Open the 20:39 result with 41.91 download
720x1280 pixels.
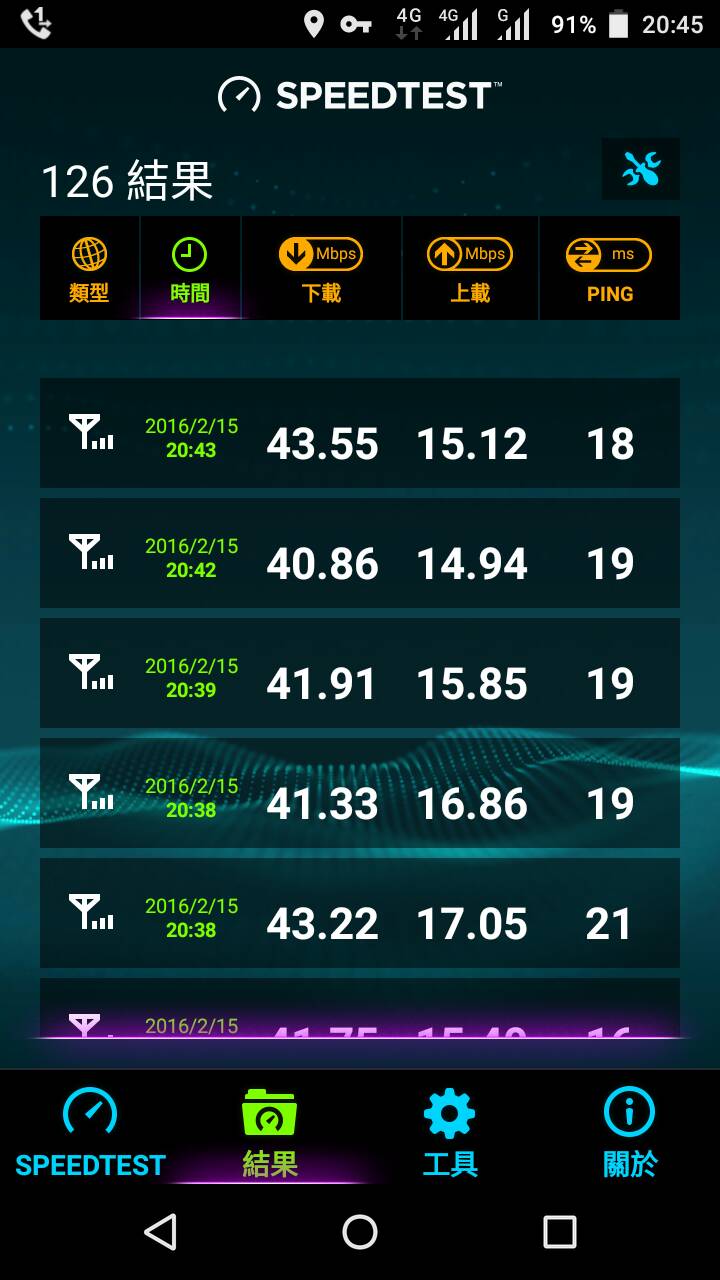coord(360,673)
